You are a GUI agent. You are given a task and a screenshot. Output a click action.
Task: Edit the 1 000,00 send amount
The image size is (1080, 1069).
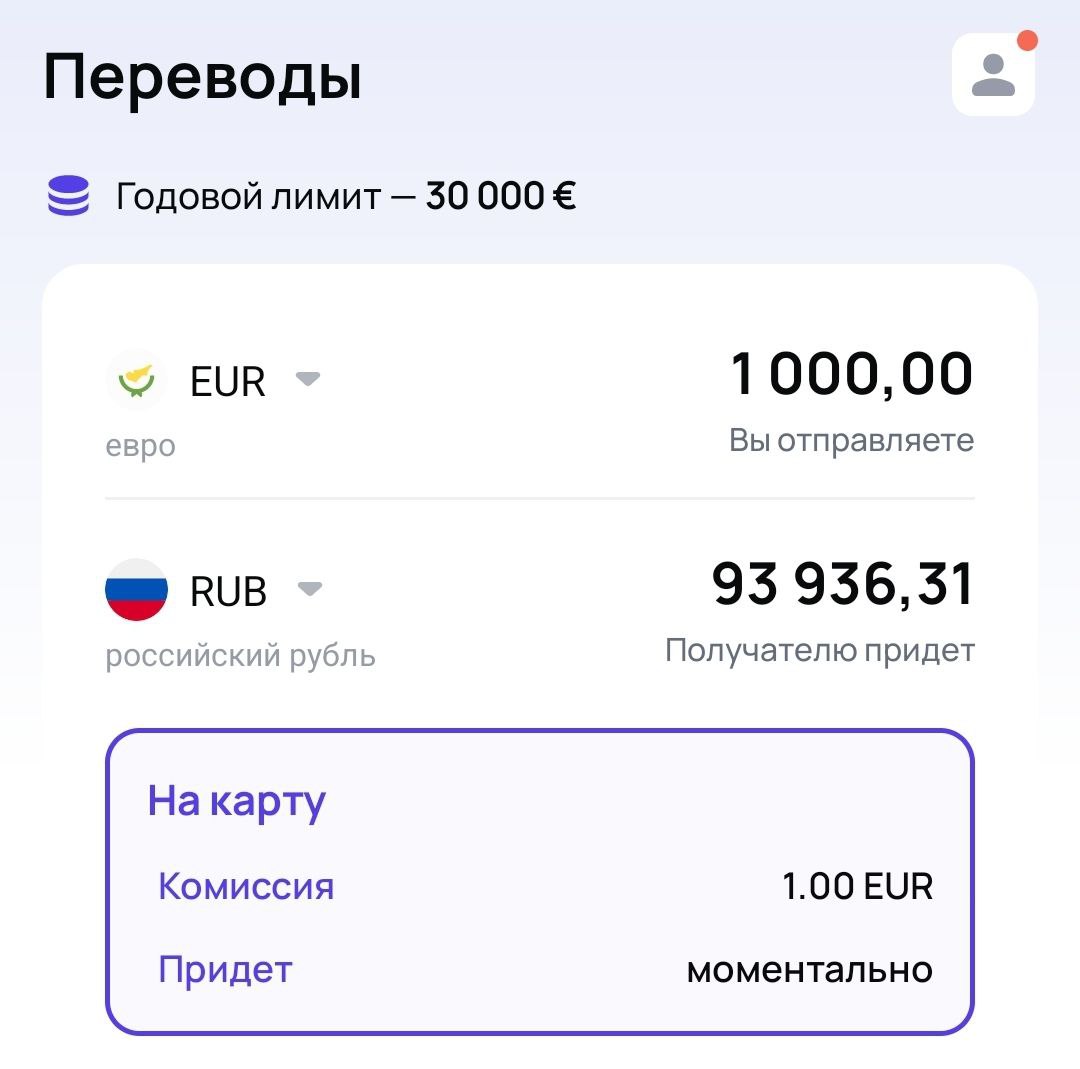pos(850,375)
